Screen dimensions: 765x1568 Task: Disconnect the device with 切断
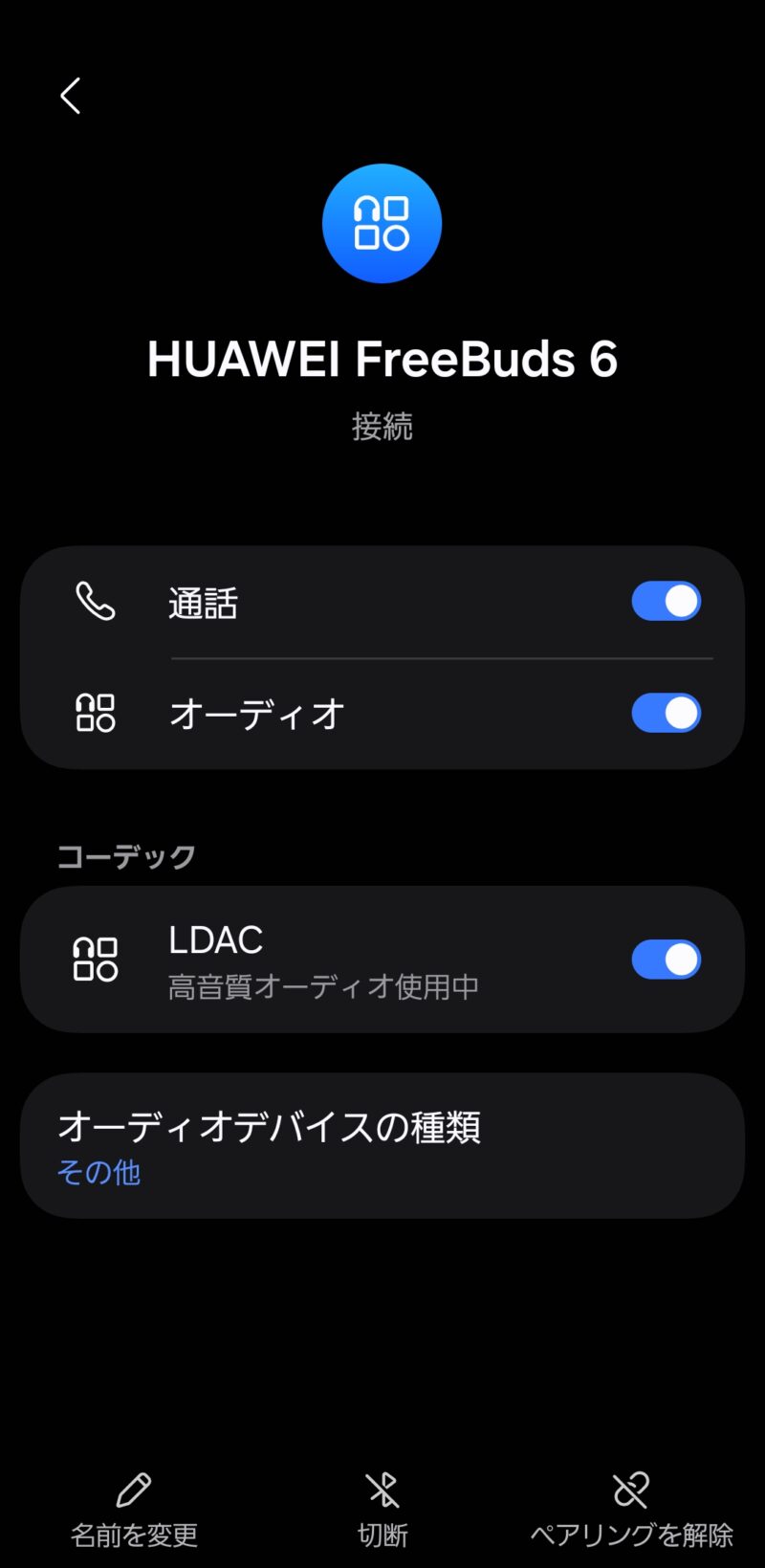(382, 1511)
